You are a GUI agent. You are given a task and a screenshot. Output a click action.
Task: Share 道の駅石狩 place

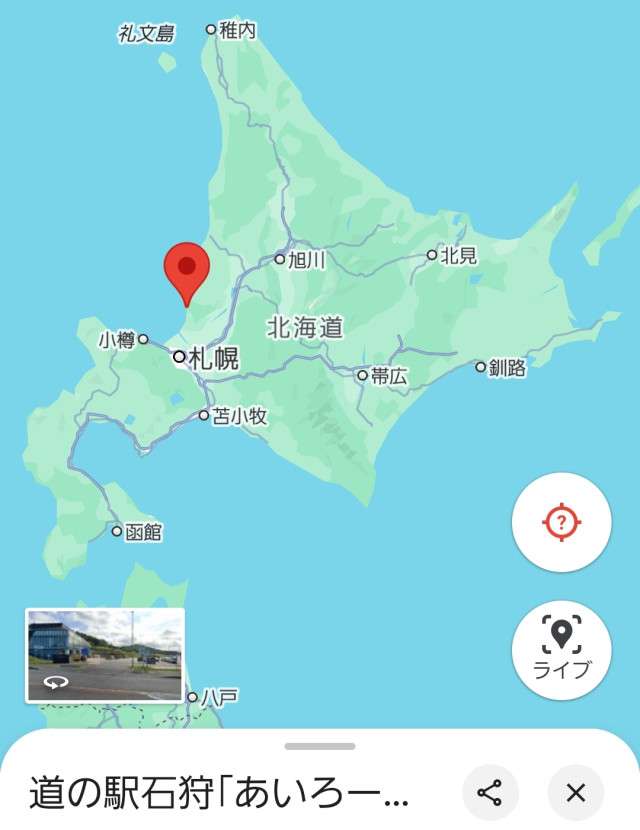(x=489, y=793)
